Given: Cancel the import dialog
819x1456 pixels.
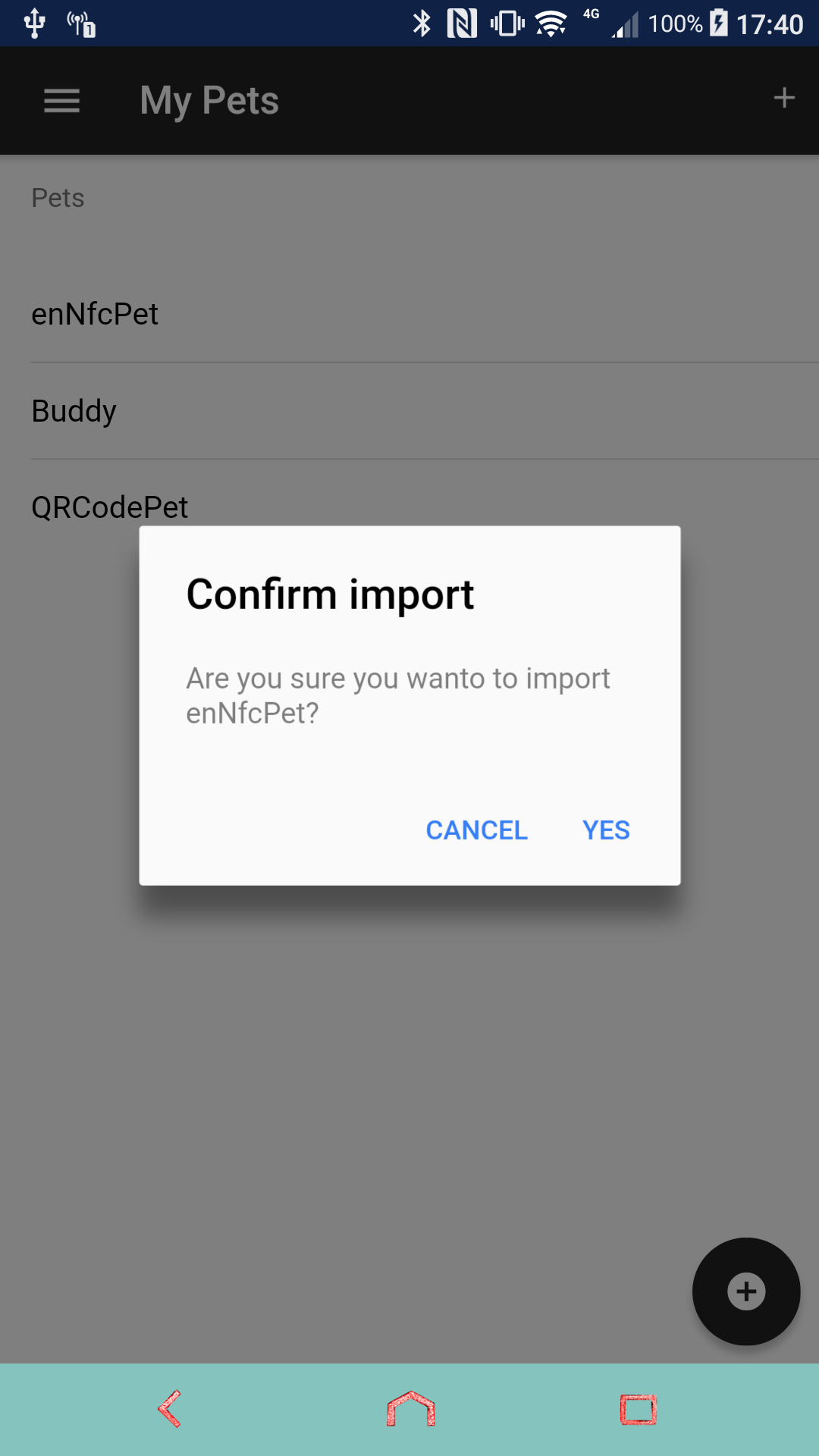Looking at the screenshot, I should pos(476,830).
